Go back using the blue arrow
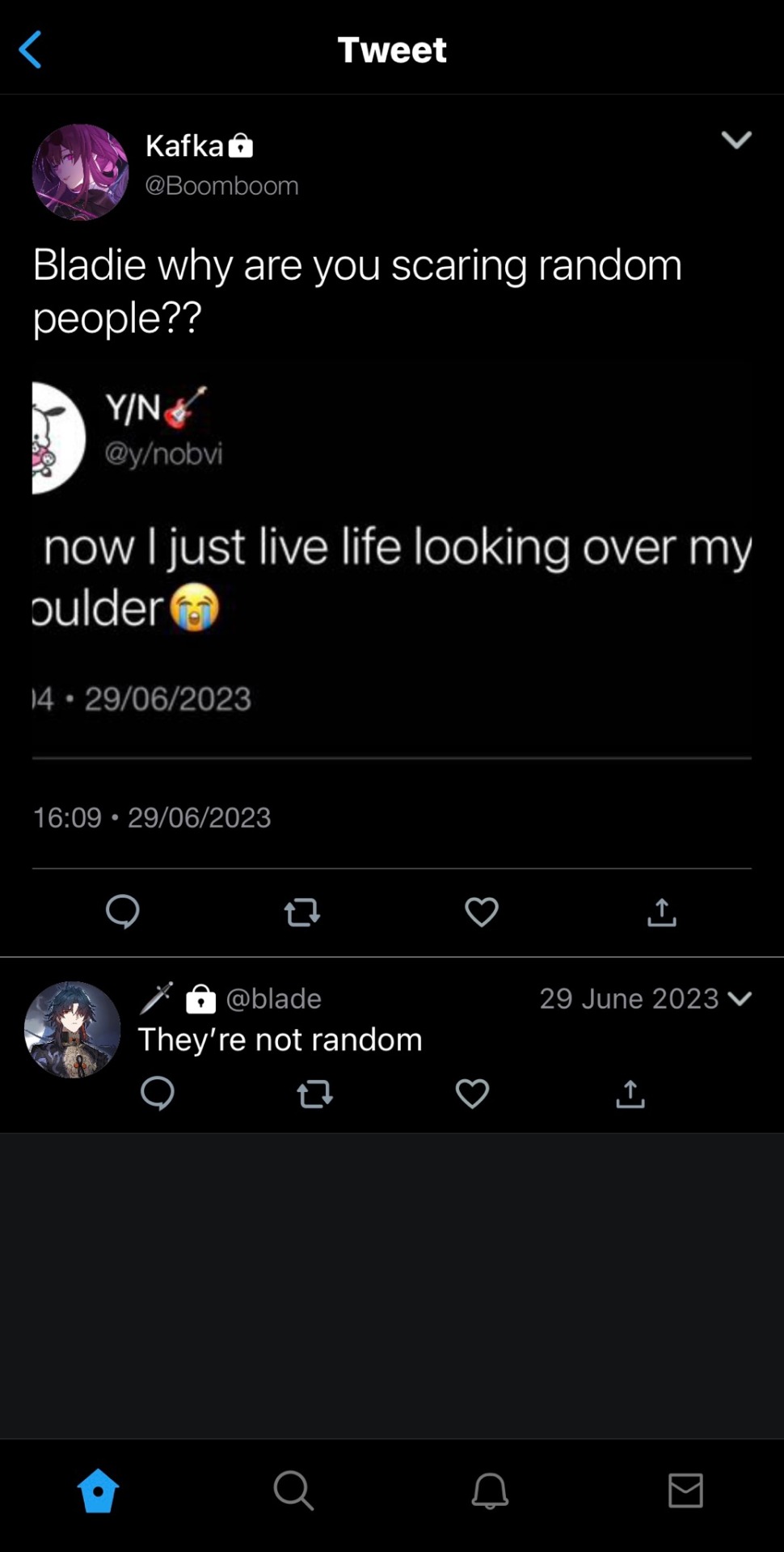784x1552 pixels. [x=31, y=50]
